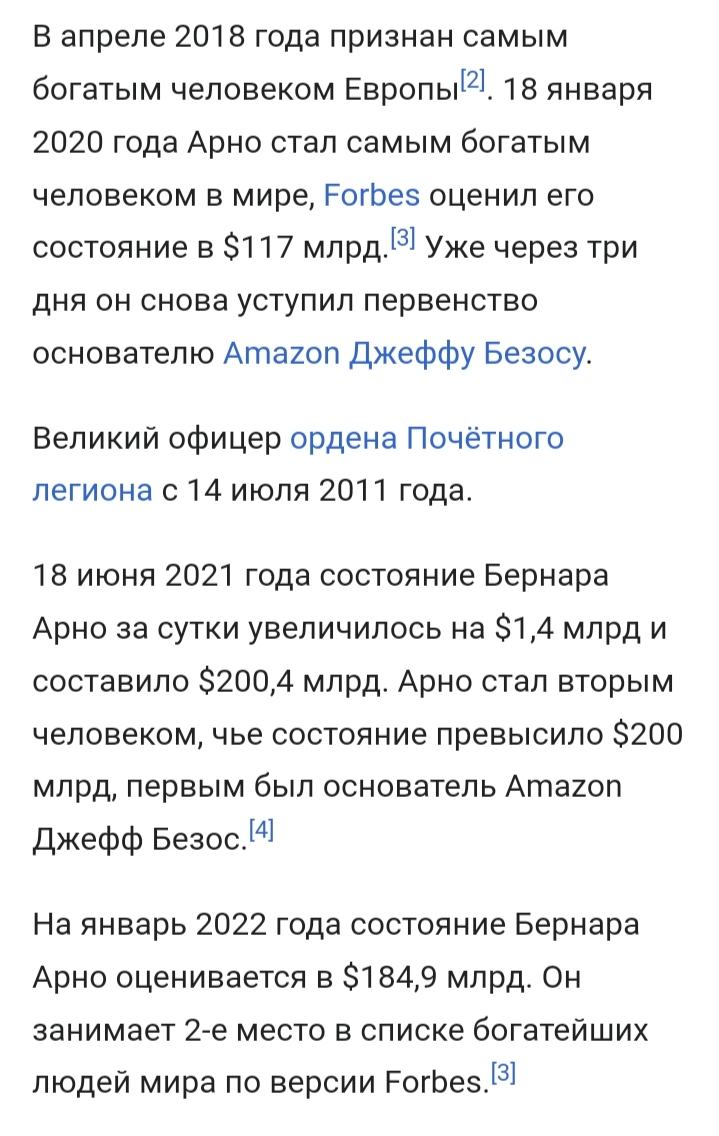Open the ордена Почётного легиона link
Screen dimensions: 719x1136
point(427,438)
